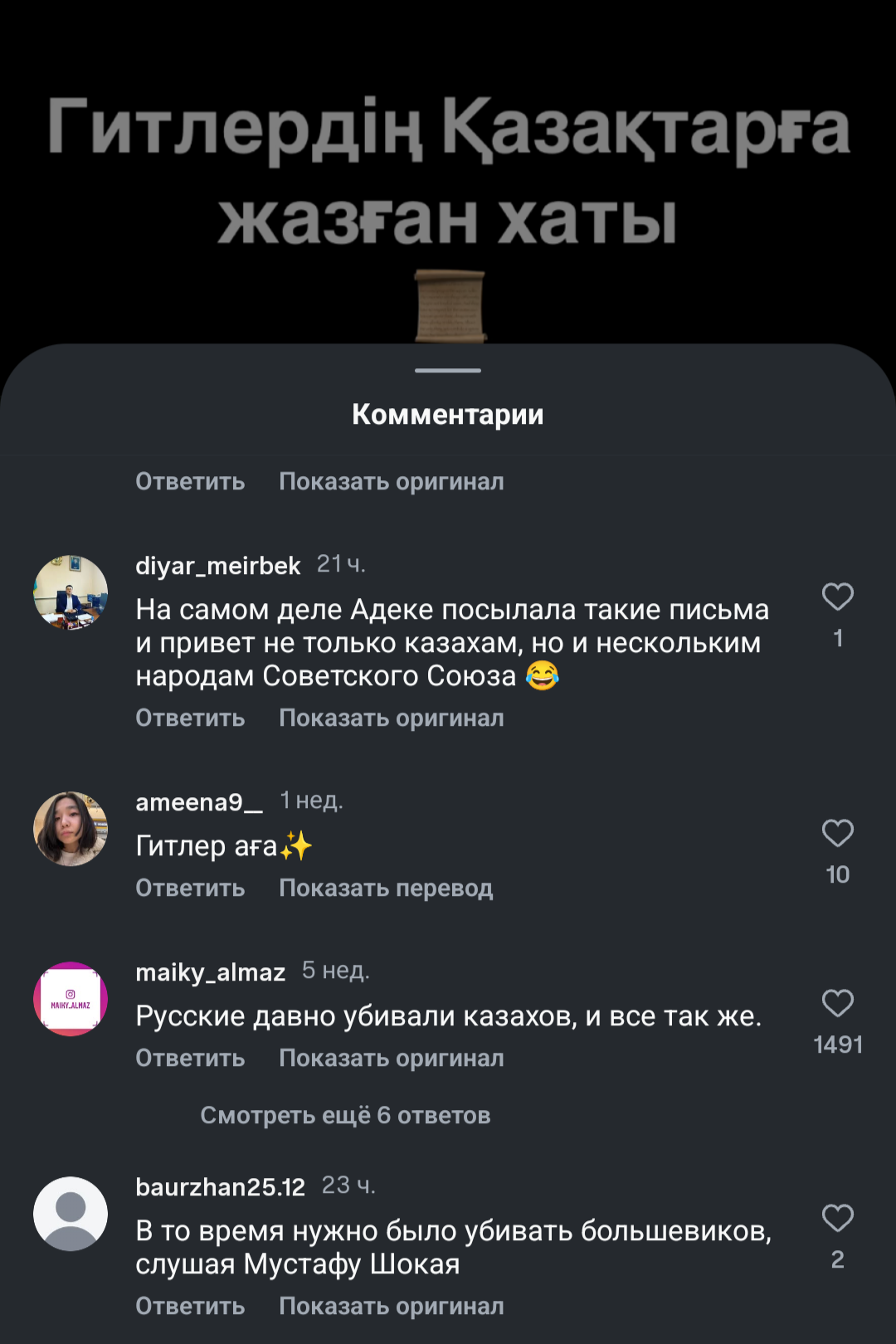
Task: Reply to baurzhan25.12's comment
Action: [190, 1307]
